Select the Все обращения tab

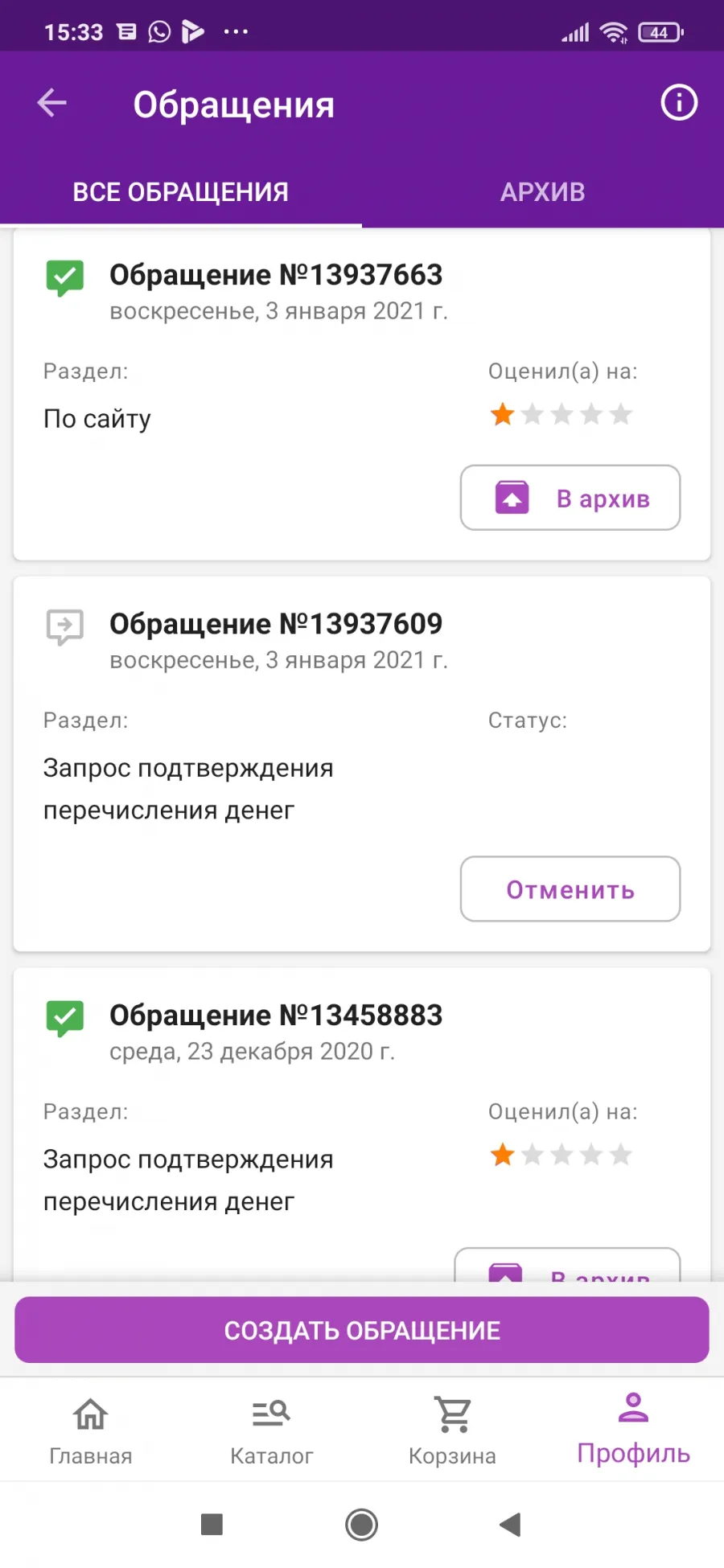[x=181, y=191]
